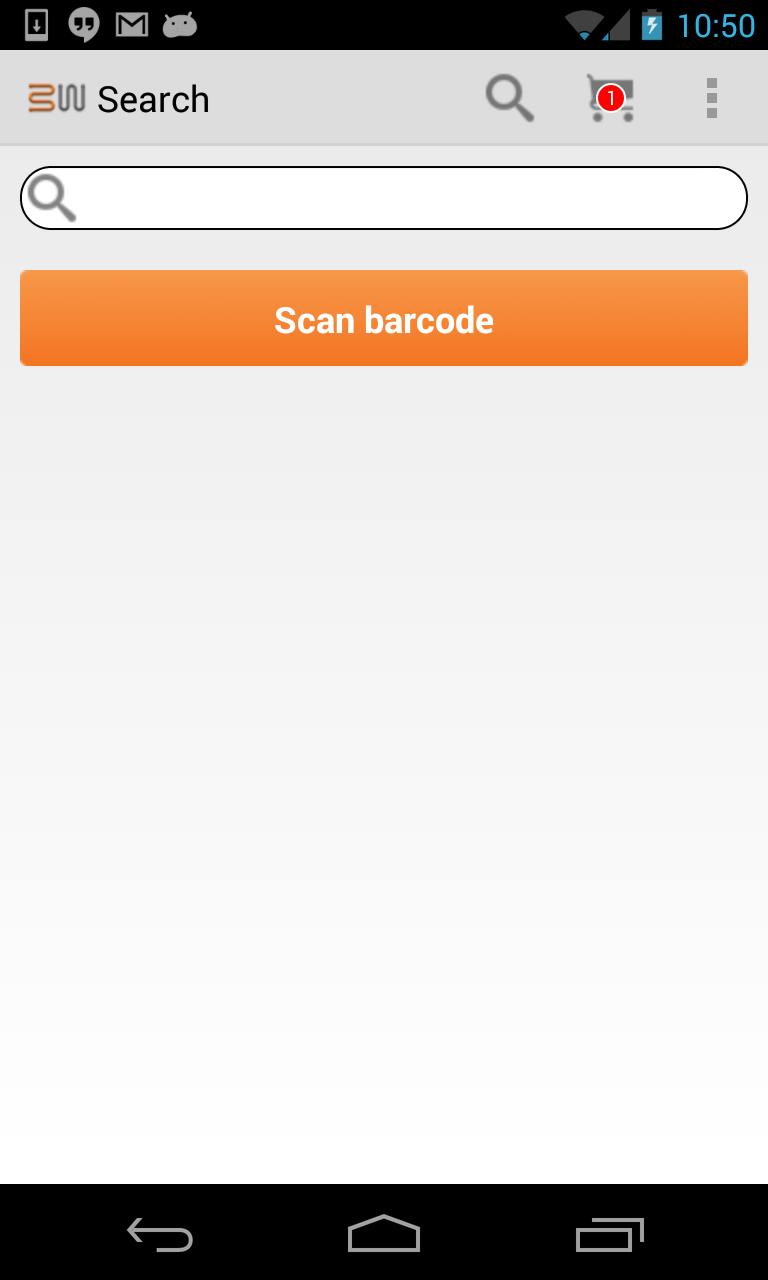Tap the Scan barcode button
Screen dimensions: 768x1280
(384, 318)
